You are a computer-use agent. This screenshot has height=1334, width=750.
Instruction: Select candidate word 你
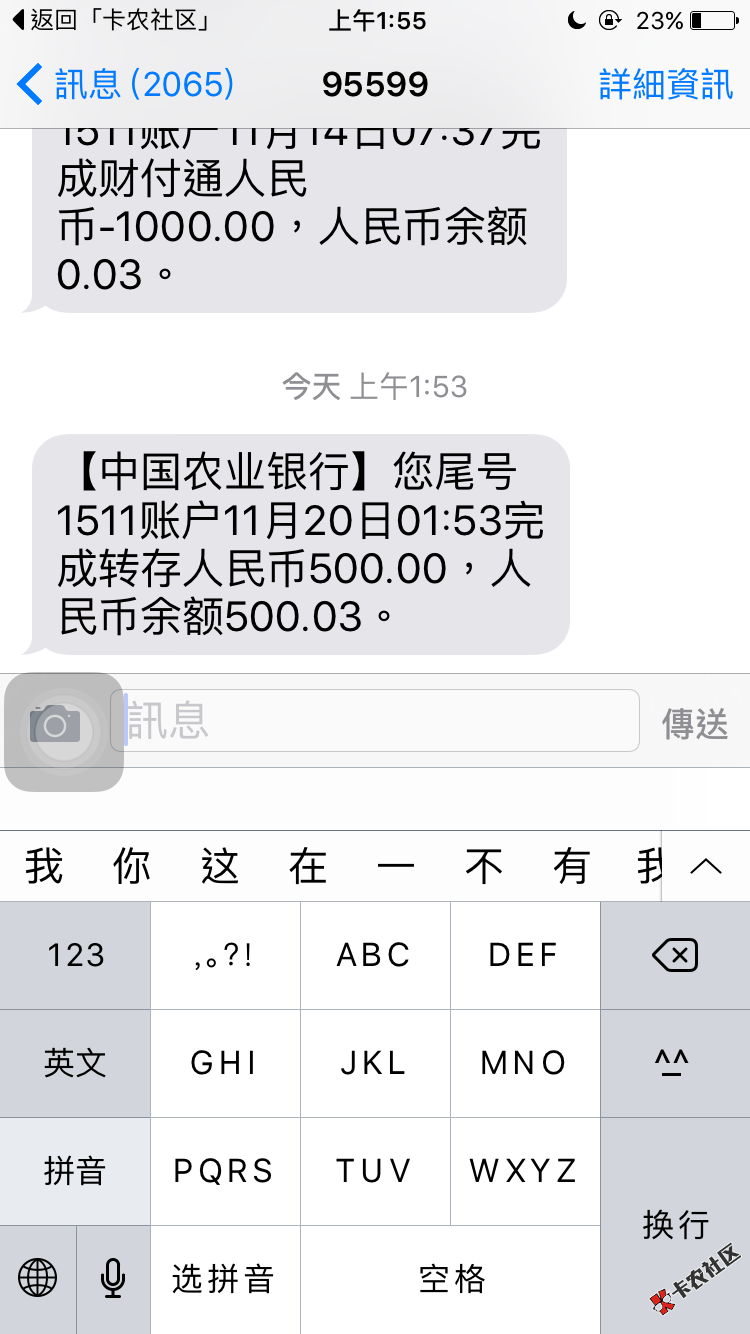tap(132, 867)
